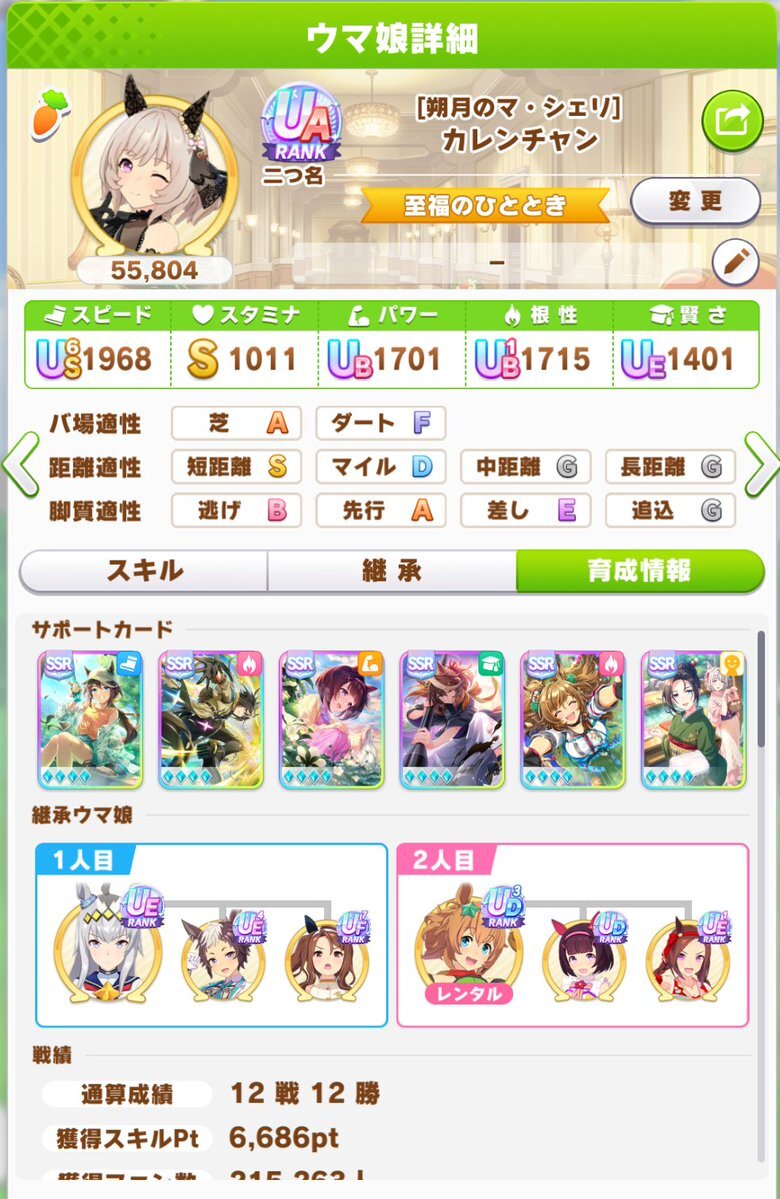780x1199 pixels.
Task: Switch to the 継承 tab
Action: click(x=392, y=570)
